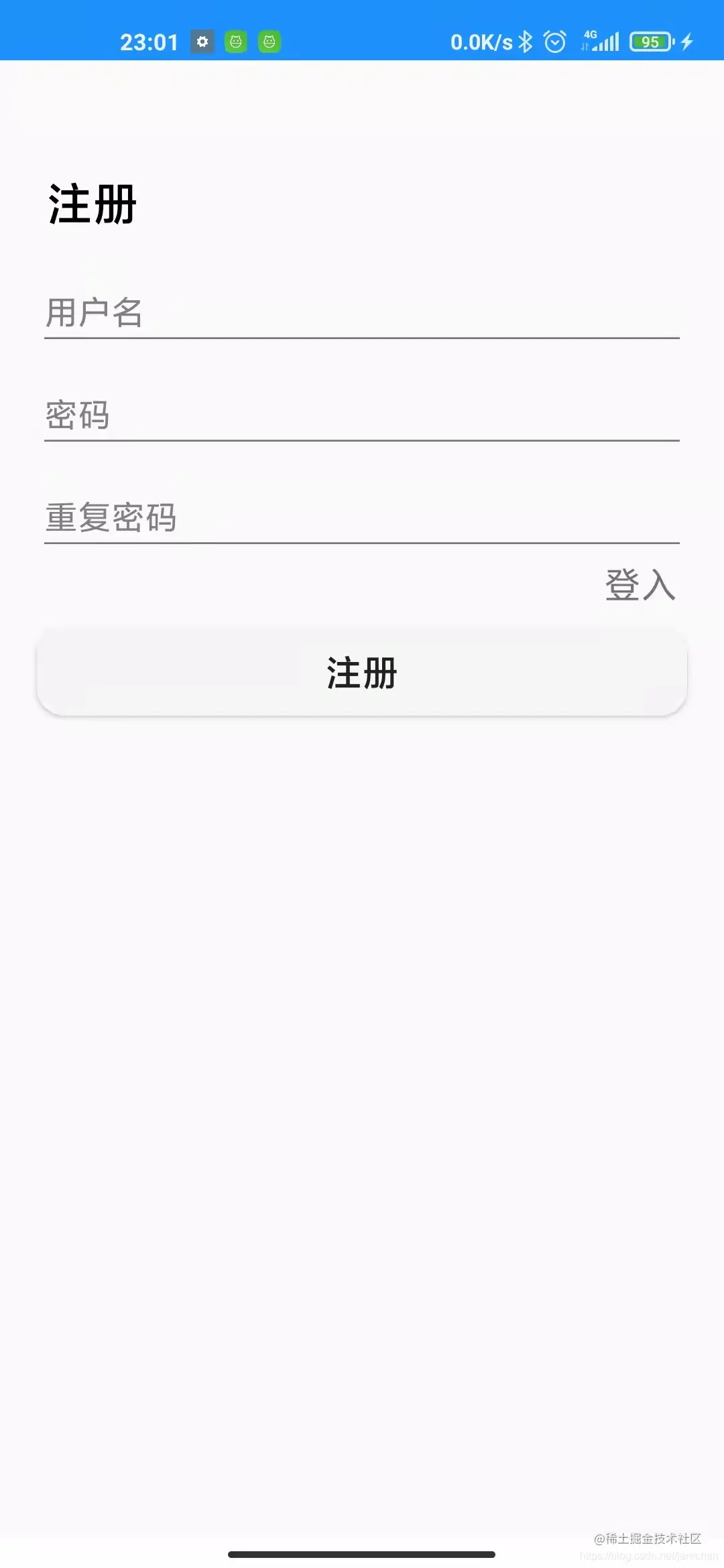724x1568 pixels.
Task: Select the 重复密码 confirm password field
Action: [362, 518]
